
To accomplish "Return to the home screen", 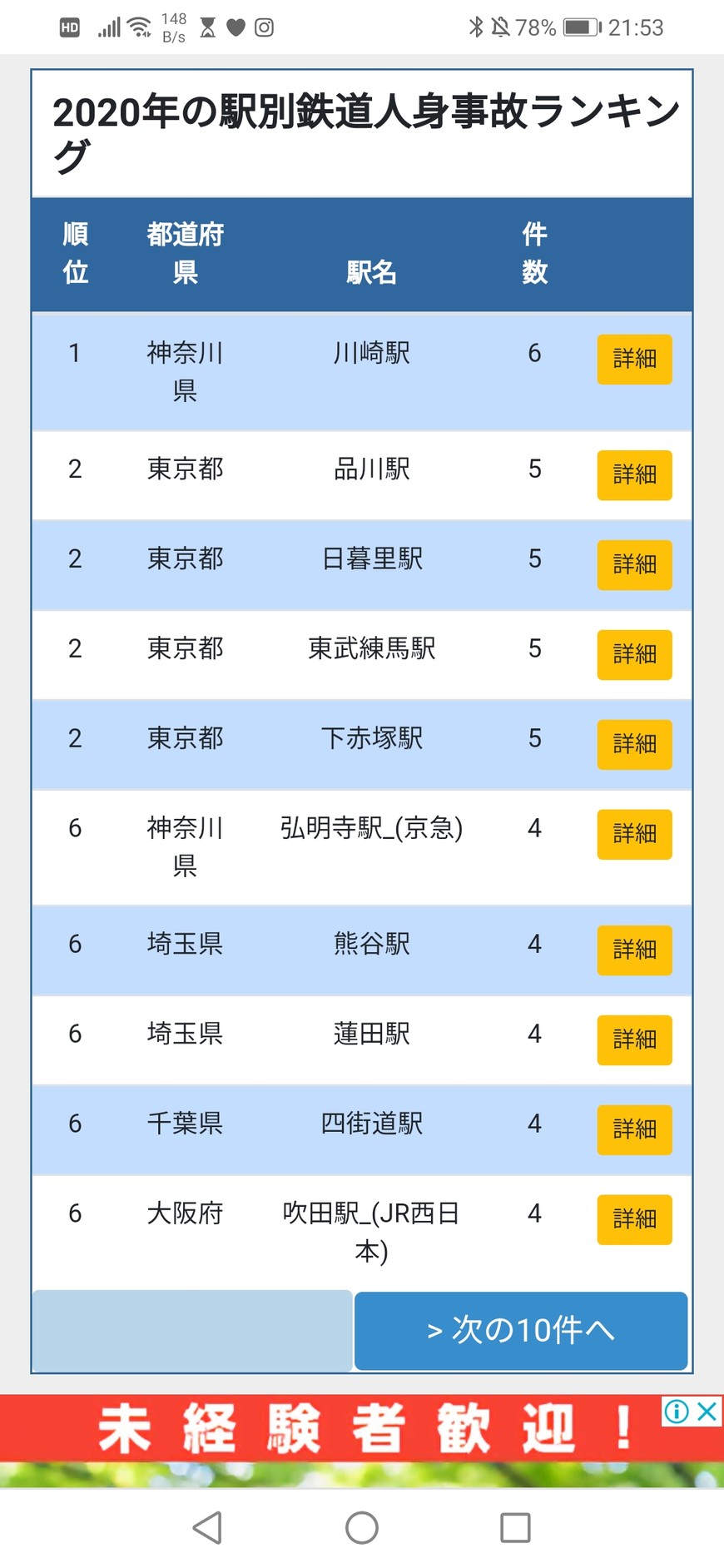I will 362,1528.
